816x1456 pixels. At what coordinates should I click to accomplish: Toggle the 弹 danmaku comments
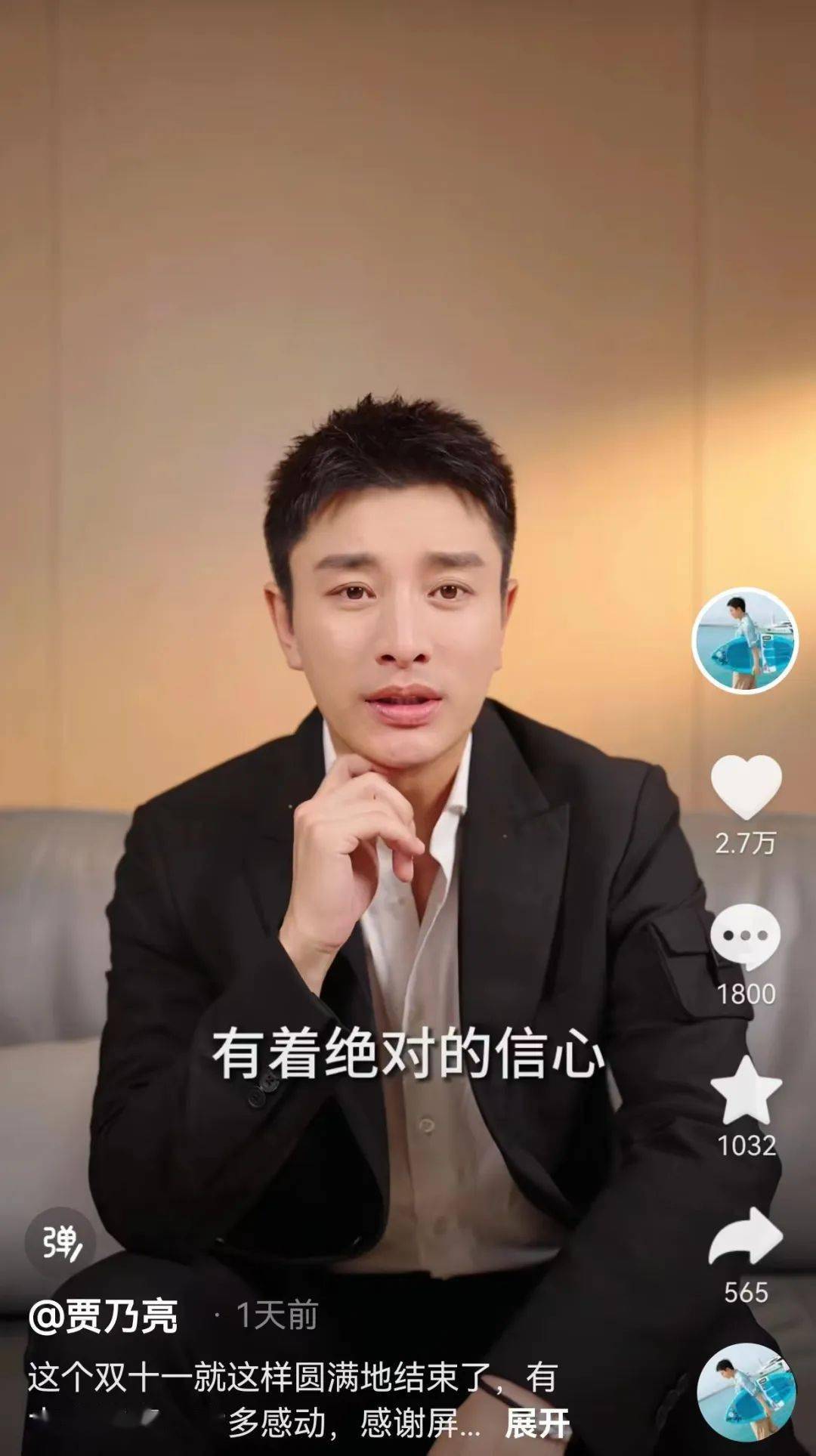[x=60, y=1243]
